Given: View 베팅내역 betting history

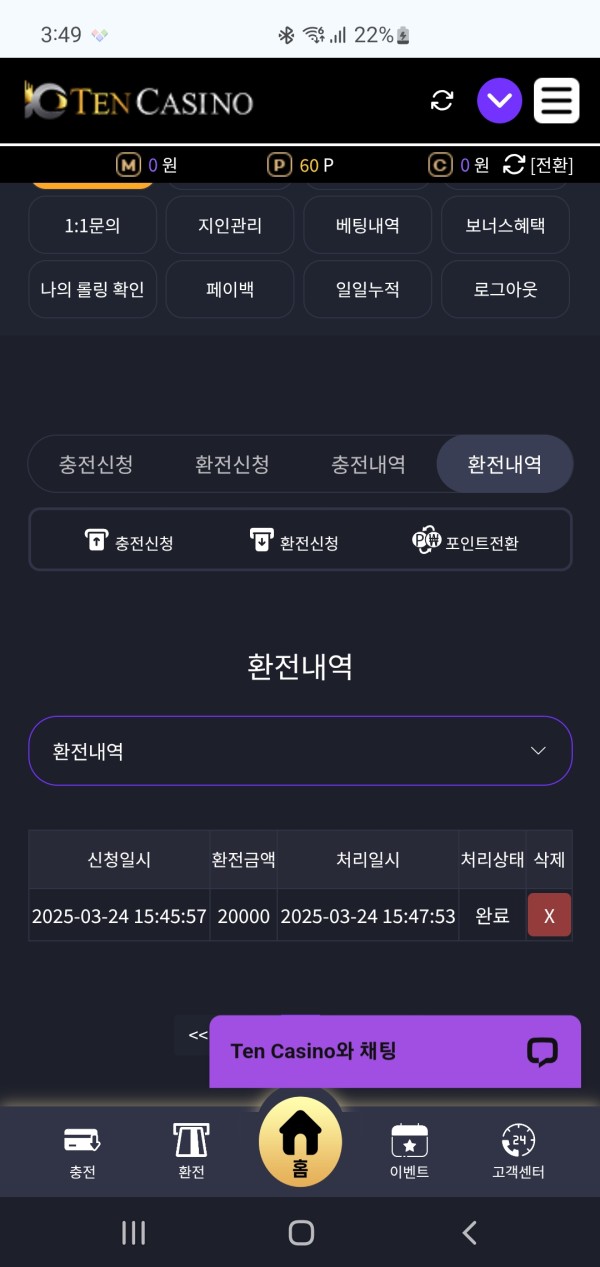Looking at the screenshot, I should pos(367,225).
